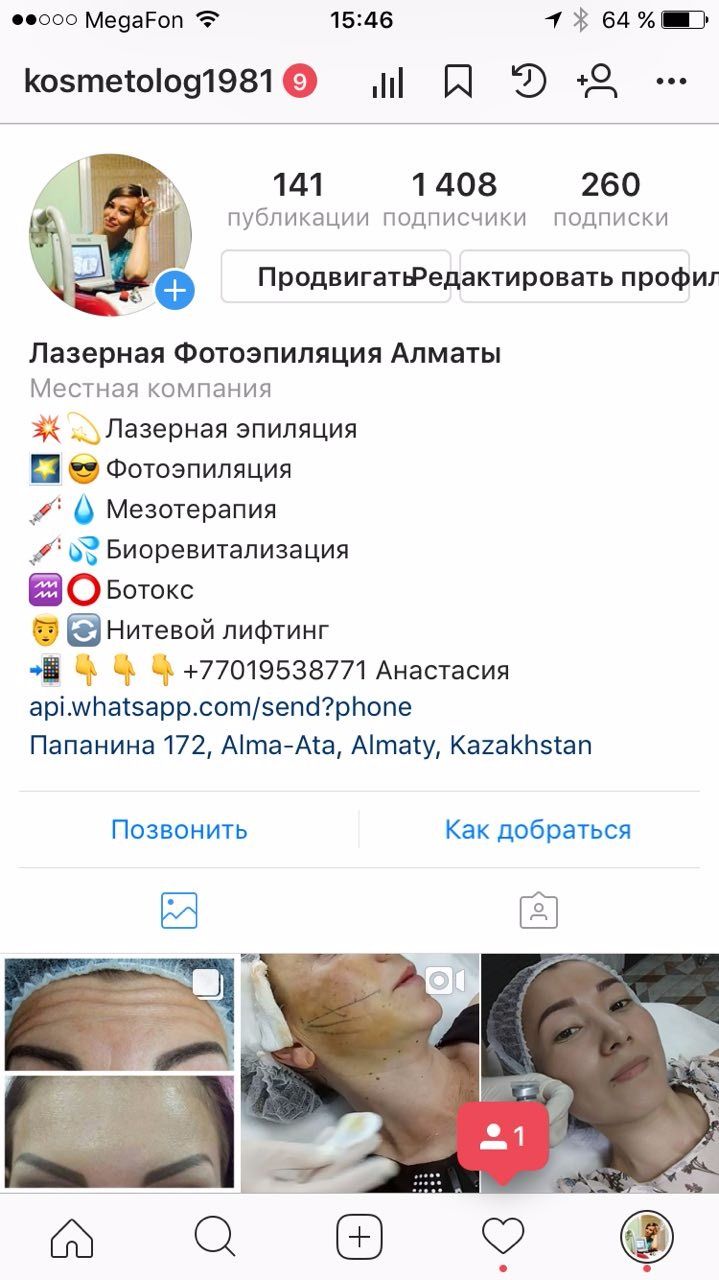Create a new post with plus
The image size is (719, 1280).
359,1239
